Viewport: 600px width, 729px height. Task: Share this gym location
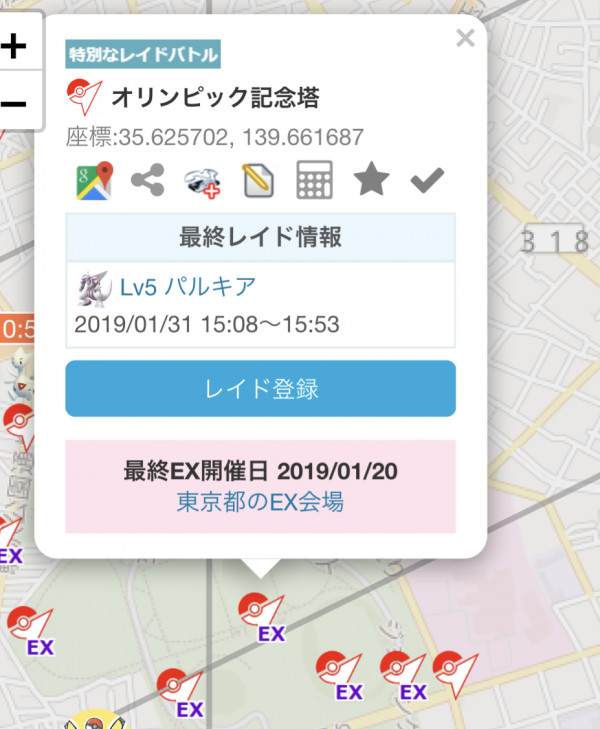click(x=148, y=181)
